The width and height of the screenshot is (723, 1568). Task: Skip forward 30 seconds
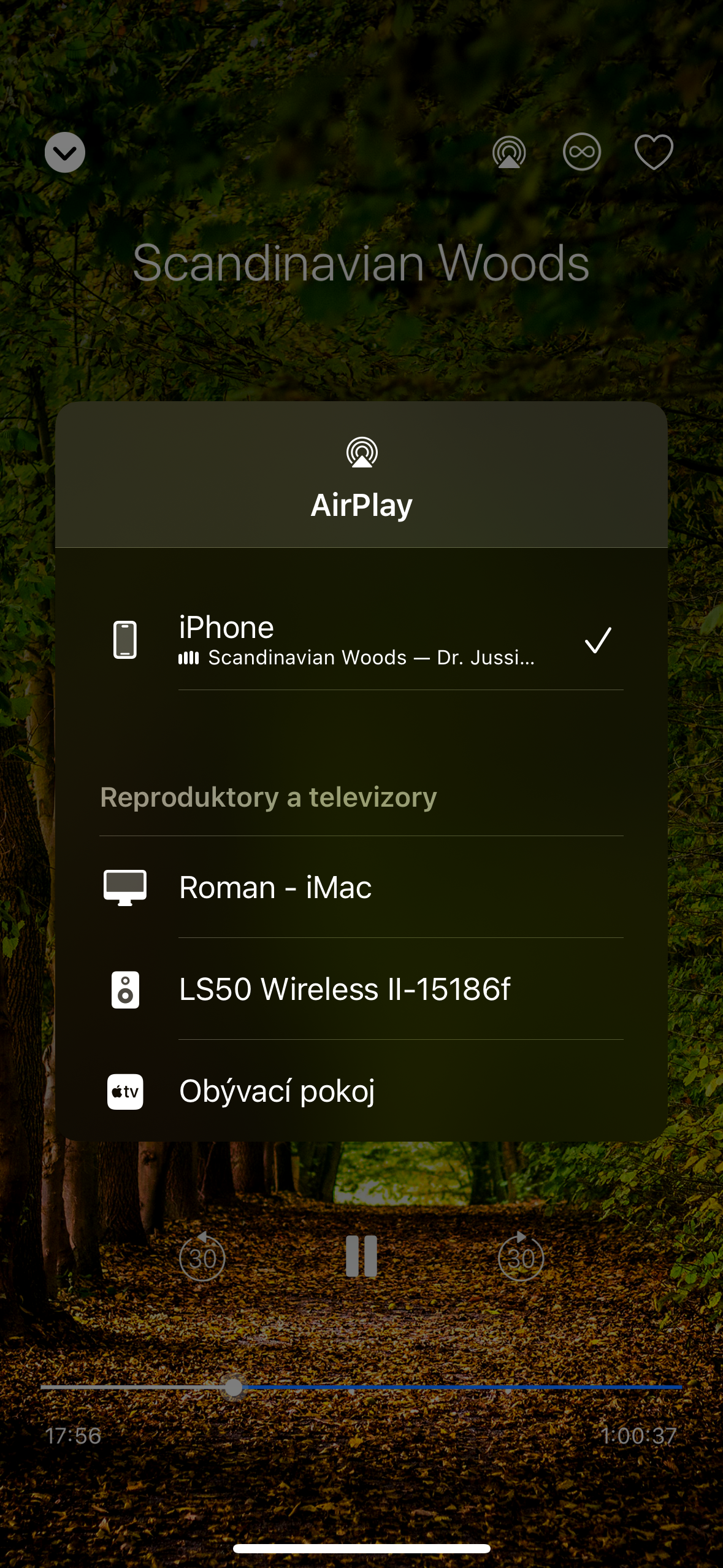(521, 1258)
